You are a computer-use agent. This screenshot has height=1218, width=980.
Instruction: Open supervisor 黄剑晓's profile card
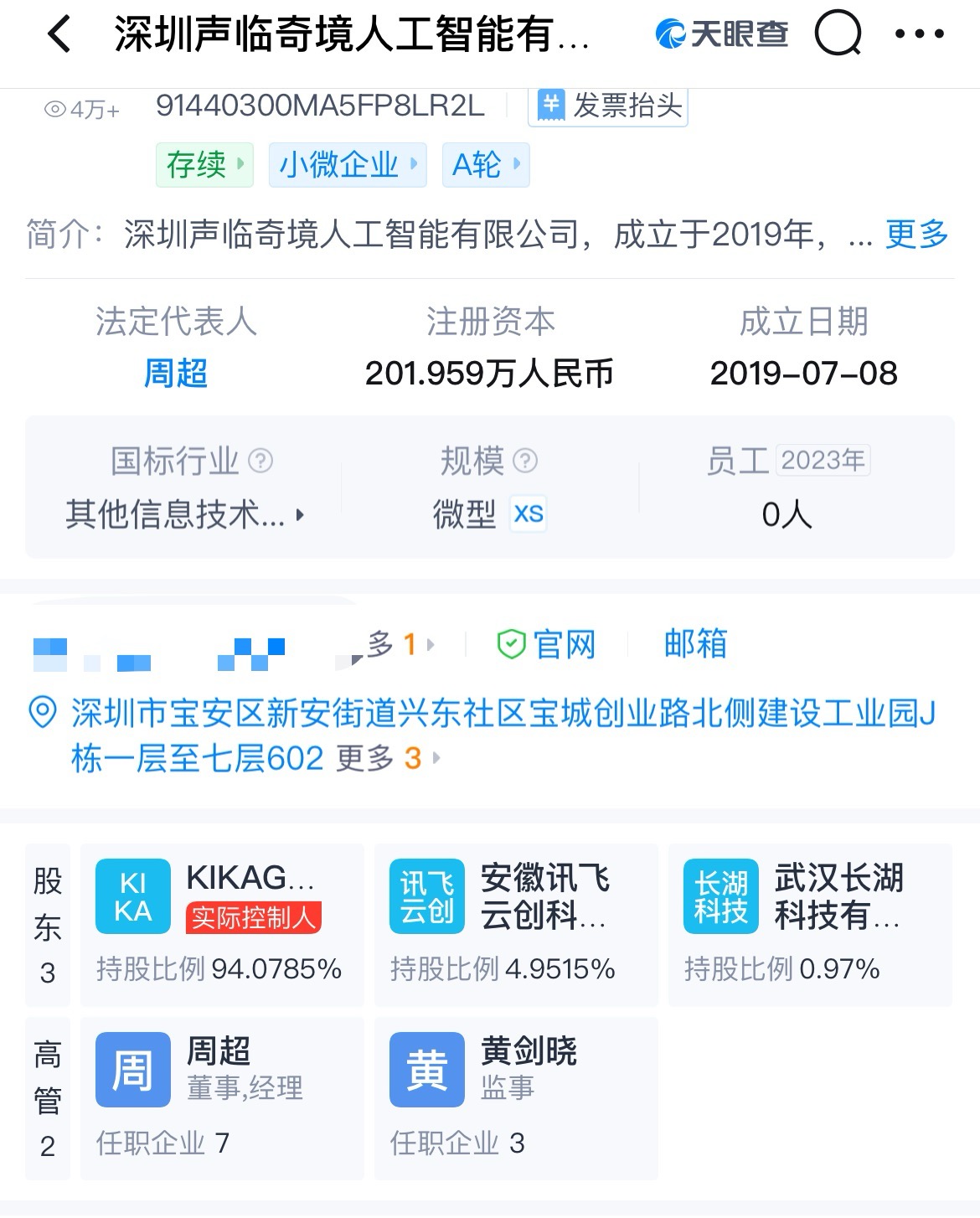coord(516,1097)
